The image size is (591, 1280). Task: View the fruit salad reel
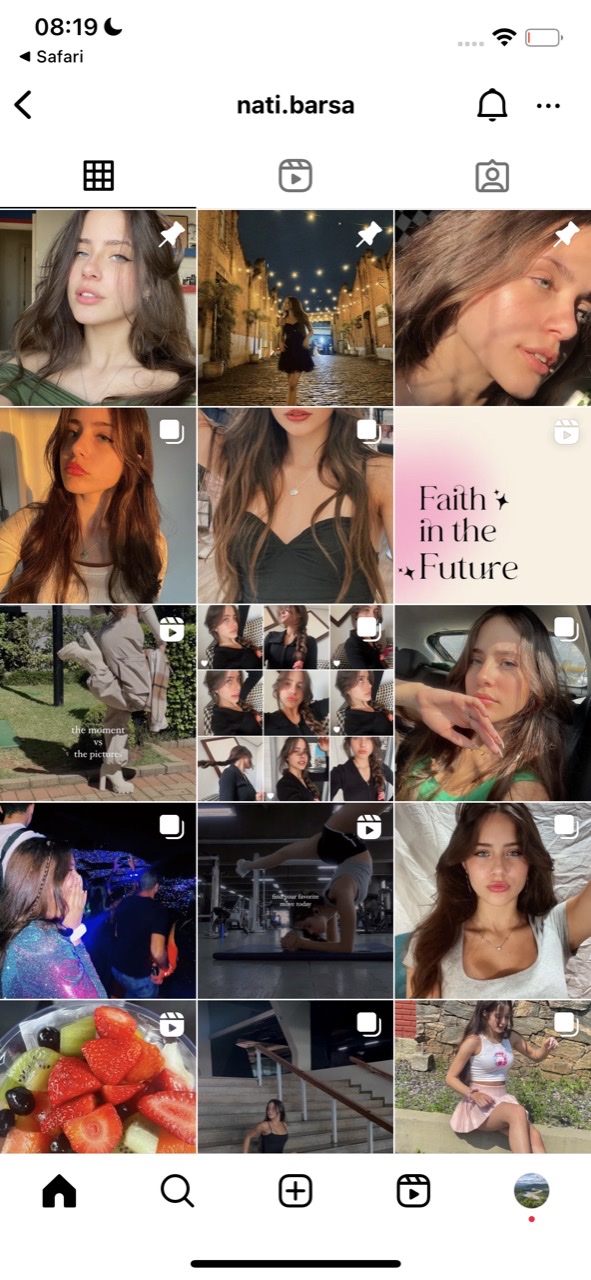pyautogui.click(x=98, y=1077)
